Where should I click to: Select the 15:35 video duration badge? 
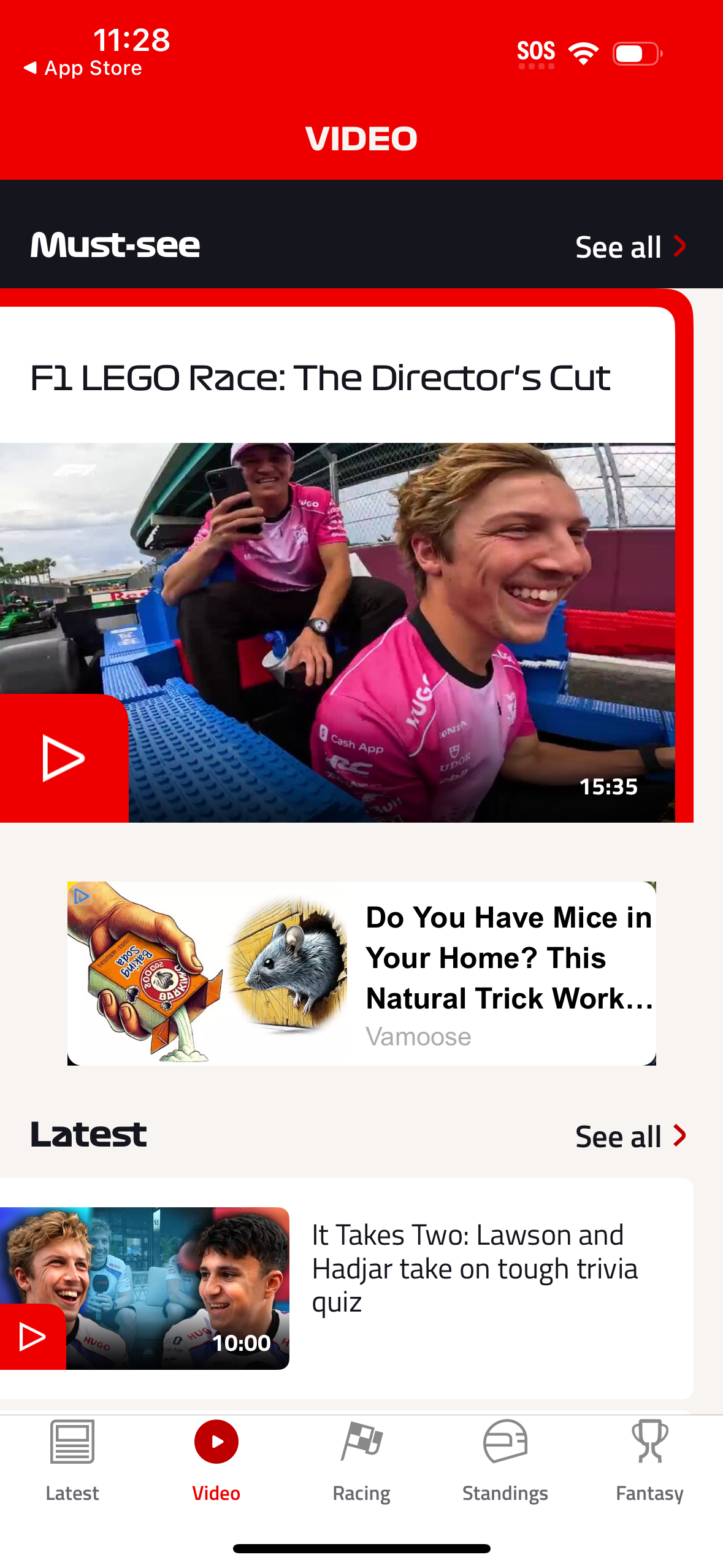pos(610,786)
